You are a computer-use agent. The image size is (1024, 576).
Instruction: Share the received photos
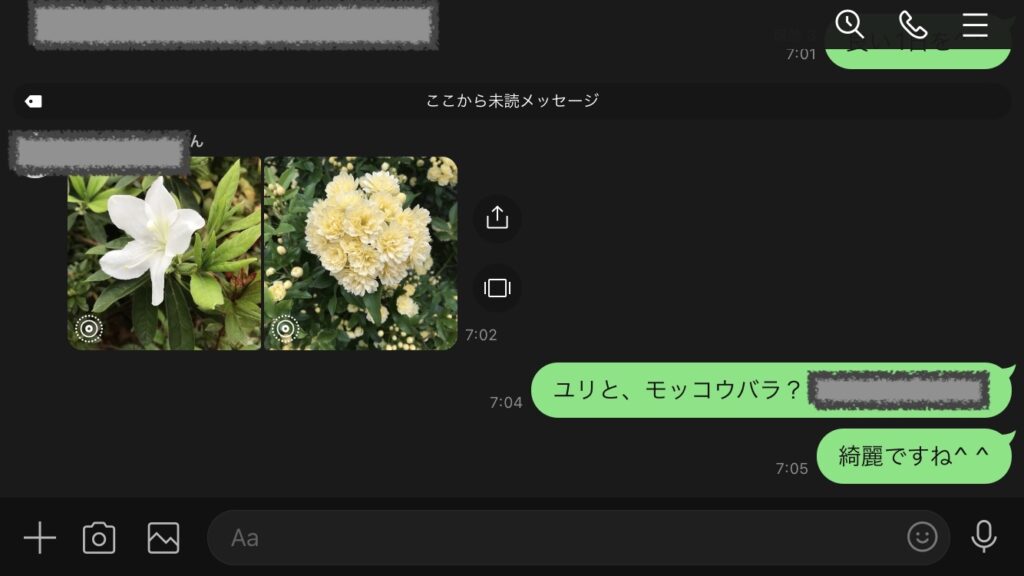click(x=497, y=218)
